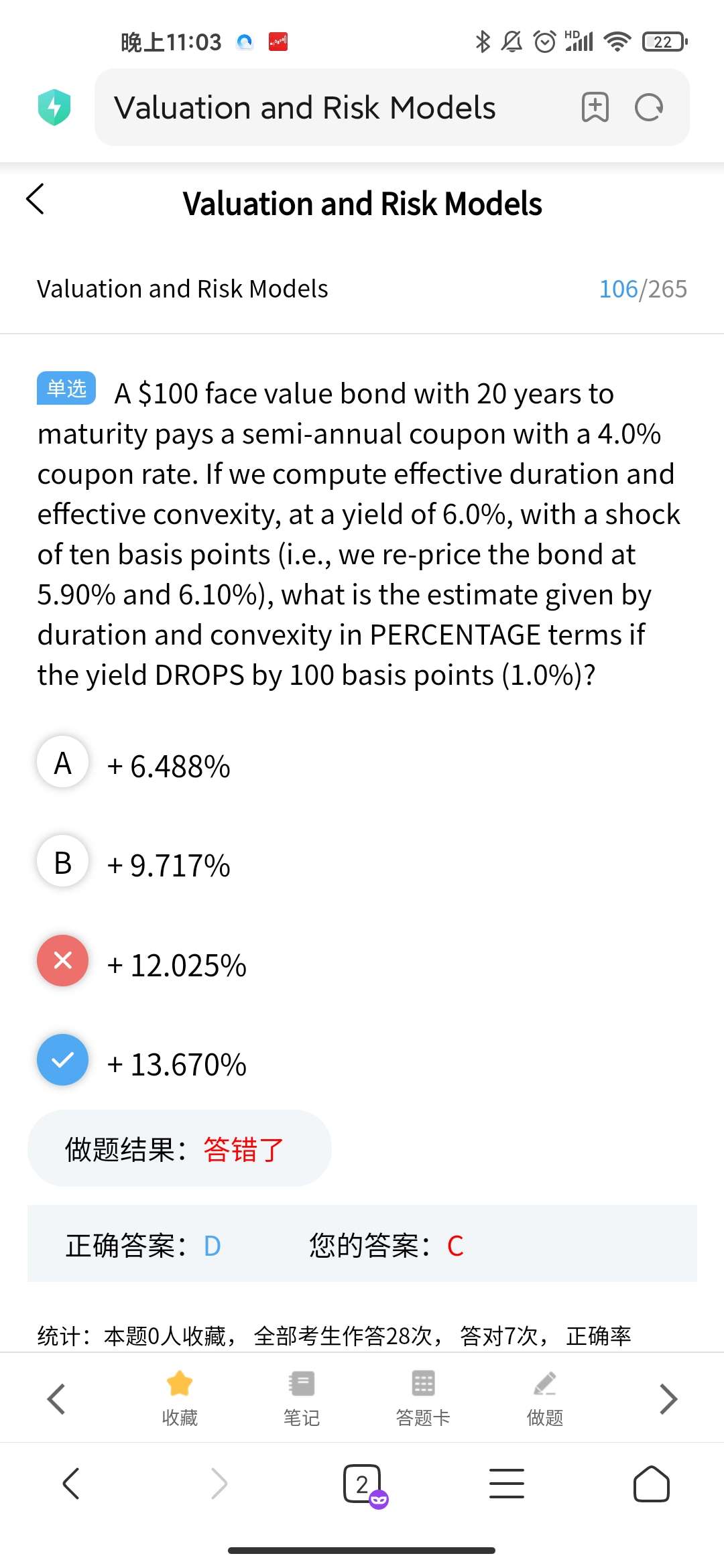Bookmark this page in the browser
Viewport: 724px width, 1568px height.
point(595,107)
